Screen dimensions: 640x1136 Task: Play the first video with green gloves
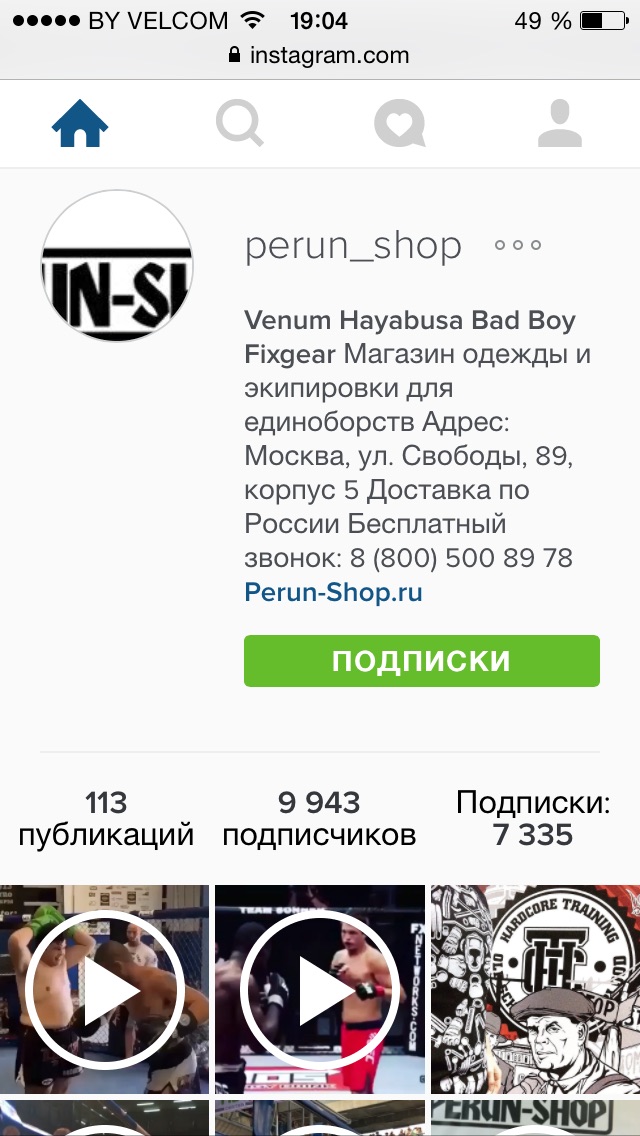(104, 989)
